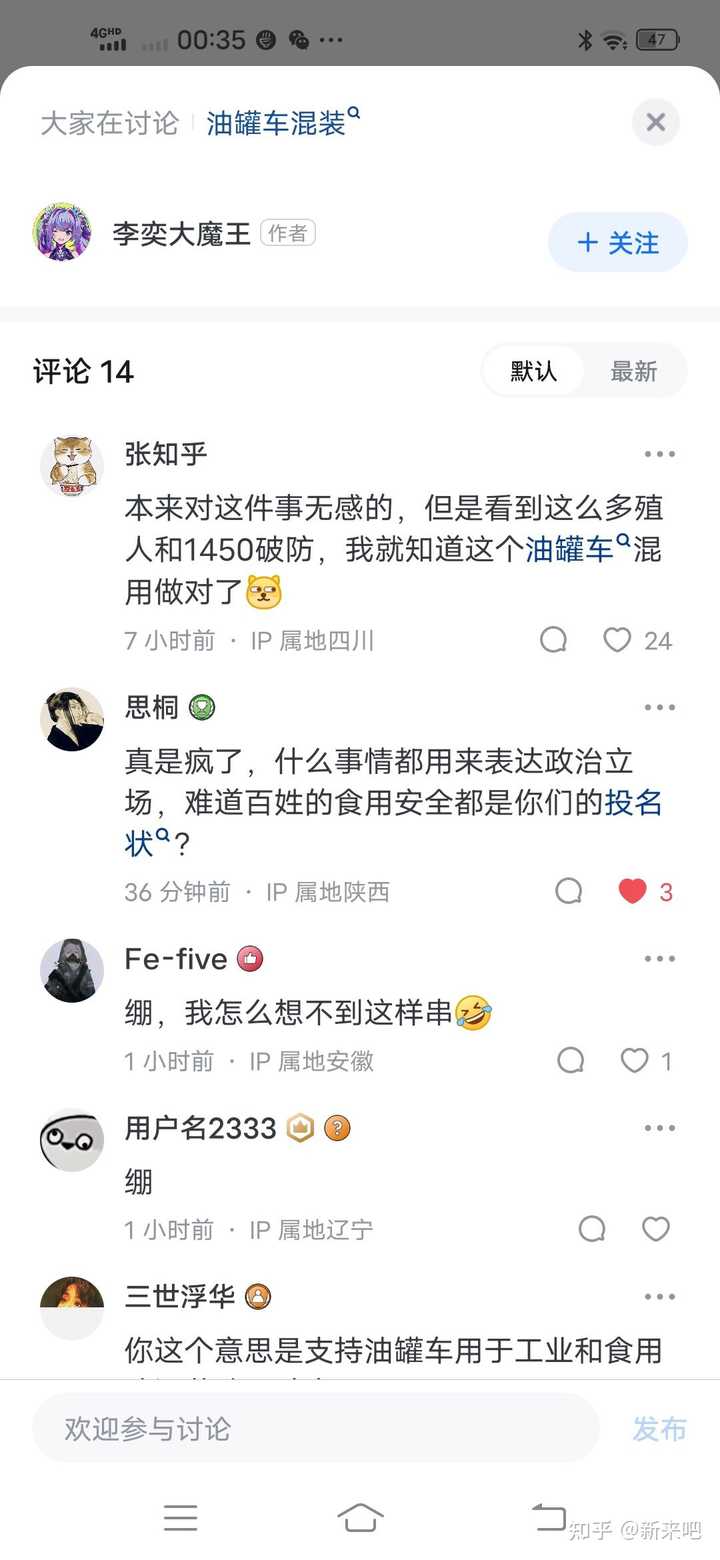
Task: Tap the 欢迎参与讨论 comment input field
Action: 315,1428
